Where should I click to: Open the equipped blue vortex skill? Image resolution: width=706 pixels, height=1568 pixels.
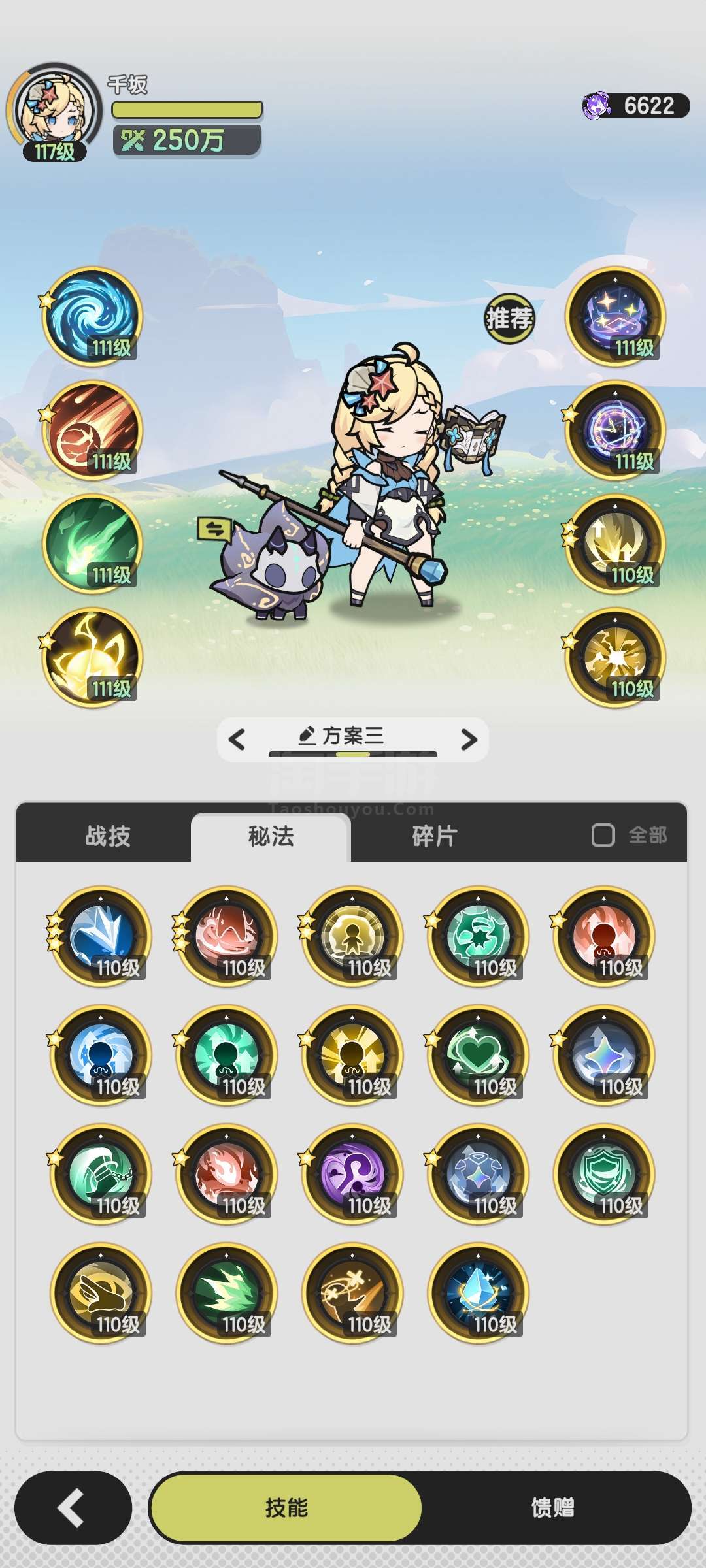92,316
